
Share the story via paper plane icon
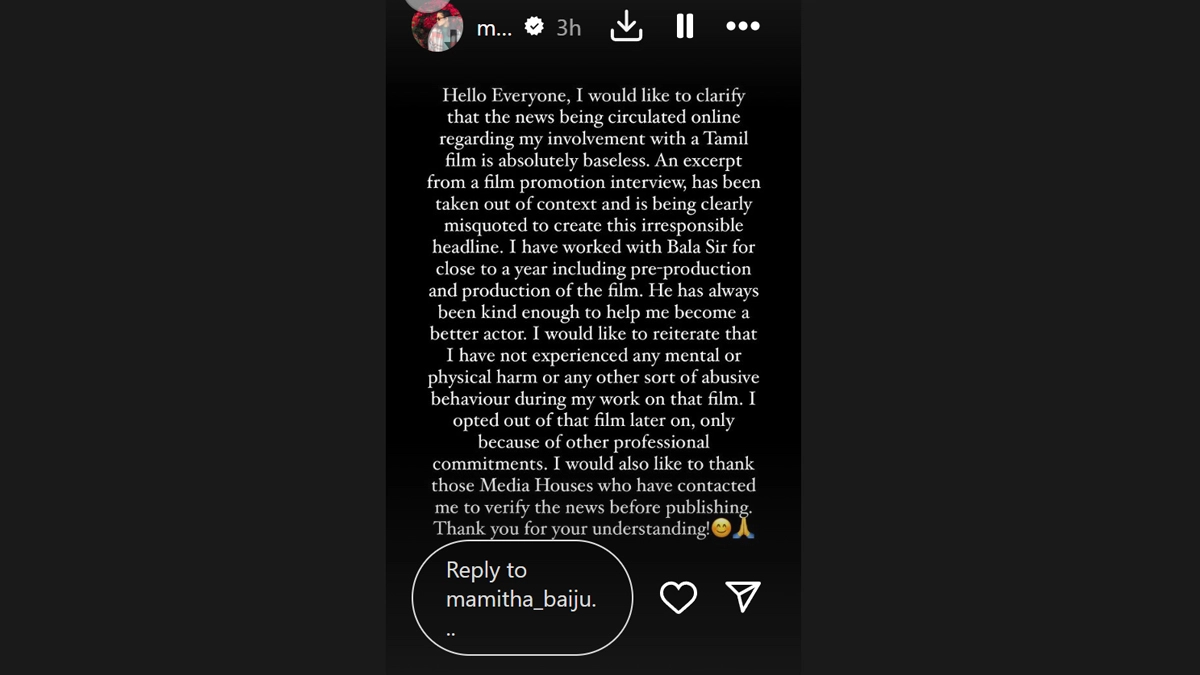coord(743,597)
